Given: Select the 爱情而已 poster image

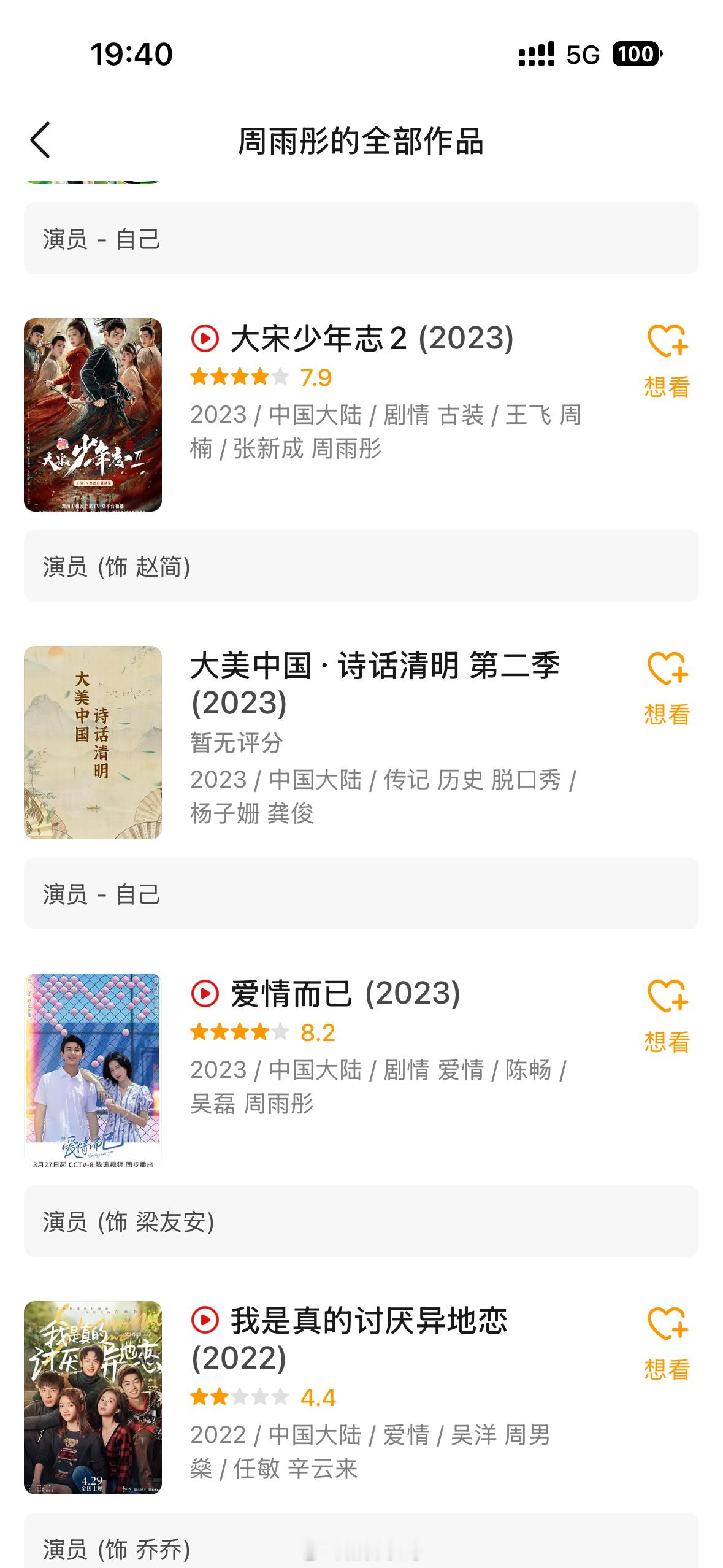Looking at the screenshot, I should tap(93, 1070).
